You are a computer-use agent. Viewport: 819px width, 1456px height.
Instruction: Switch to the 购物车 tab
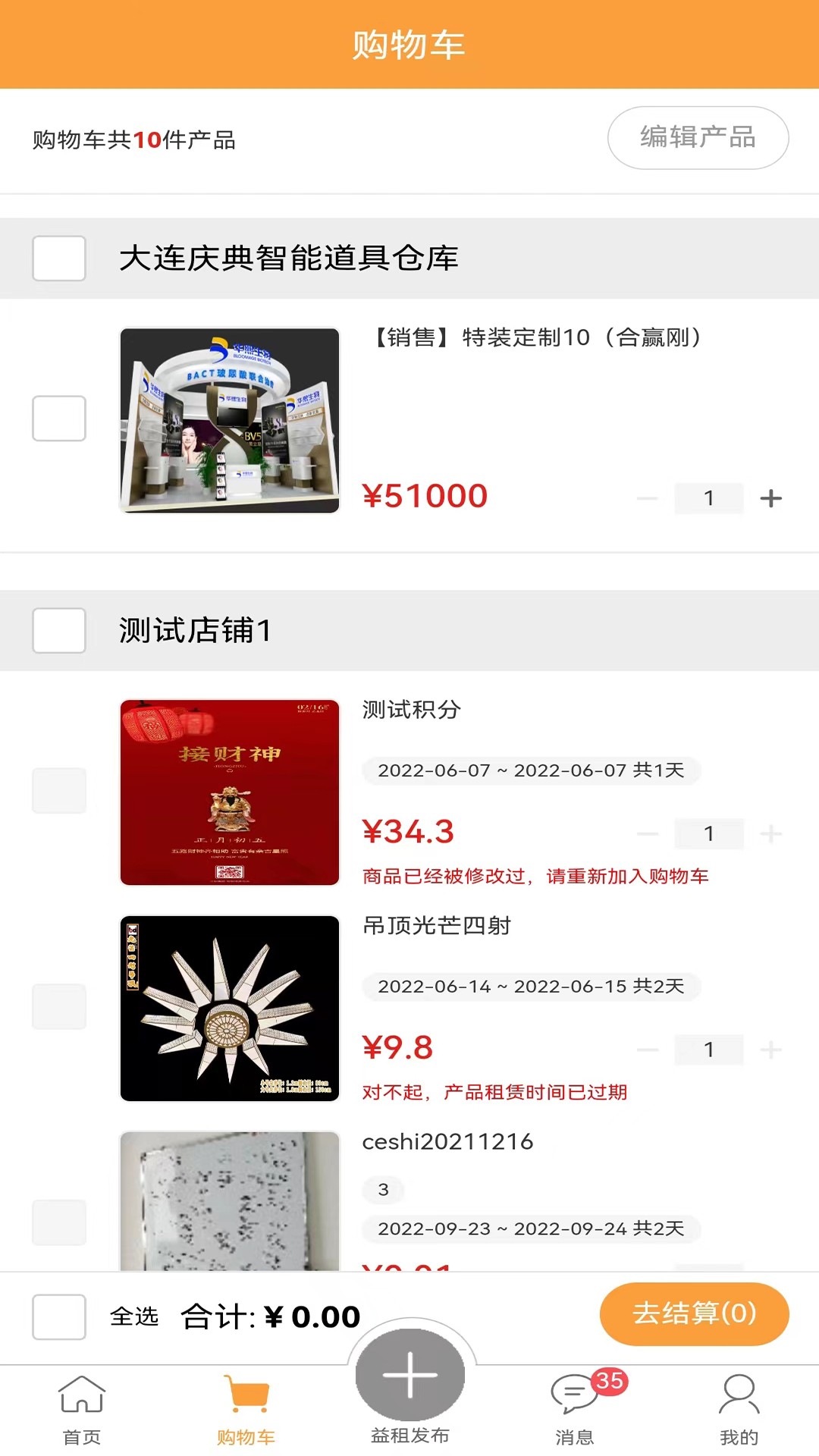coord(246,1409)
